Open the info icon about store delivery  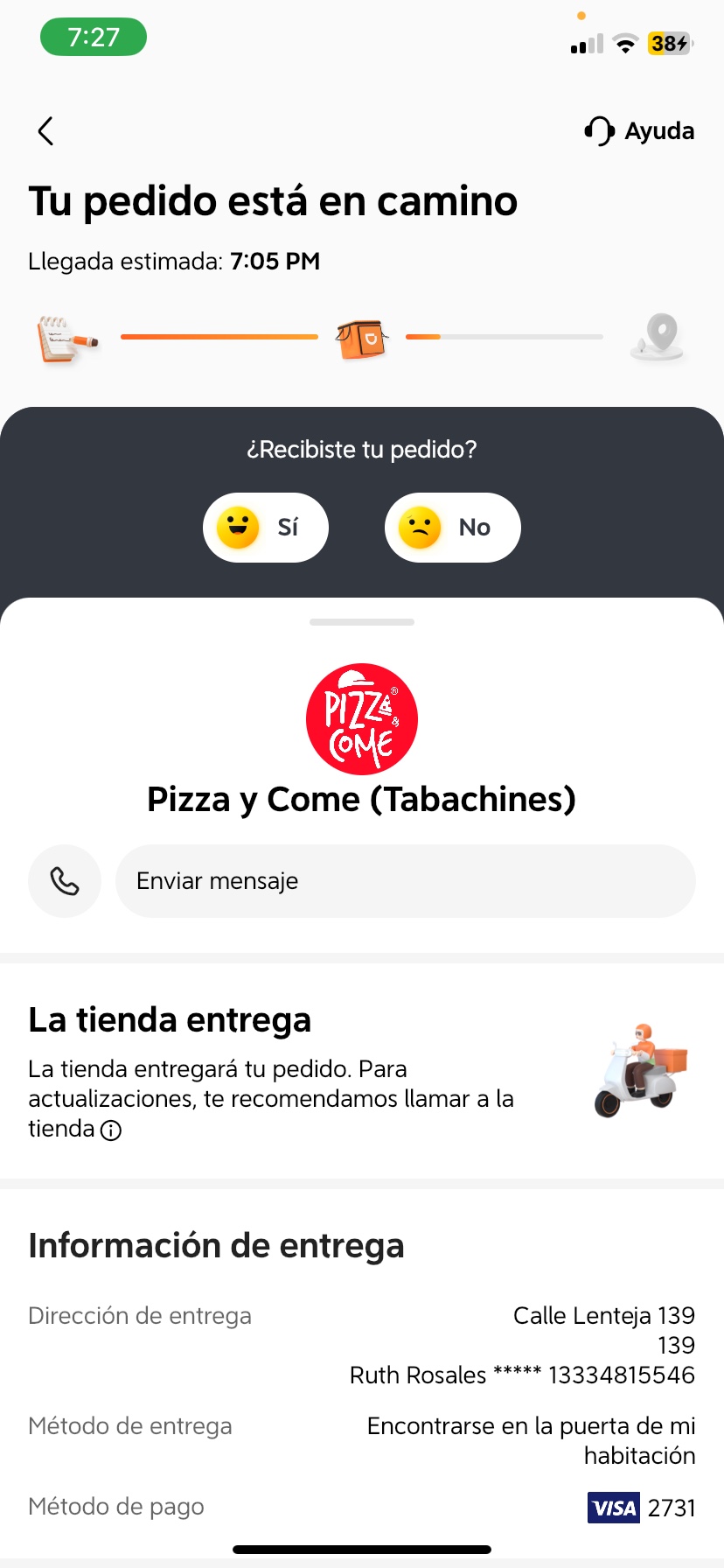[x=111, y=1130]
